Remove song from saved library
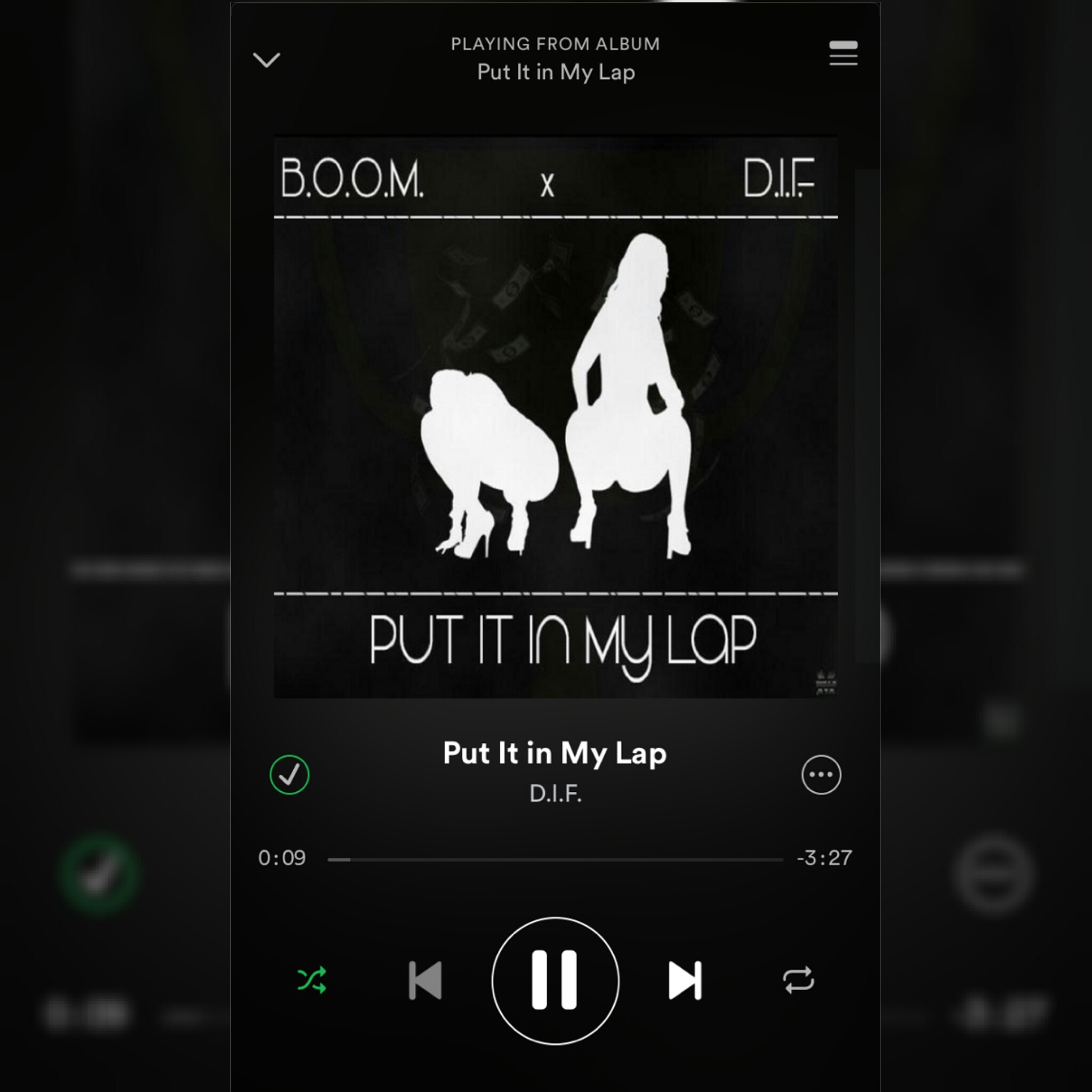 pos(290,775)
